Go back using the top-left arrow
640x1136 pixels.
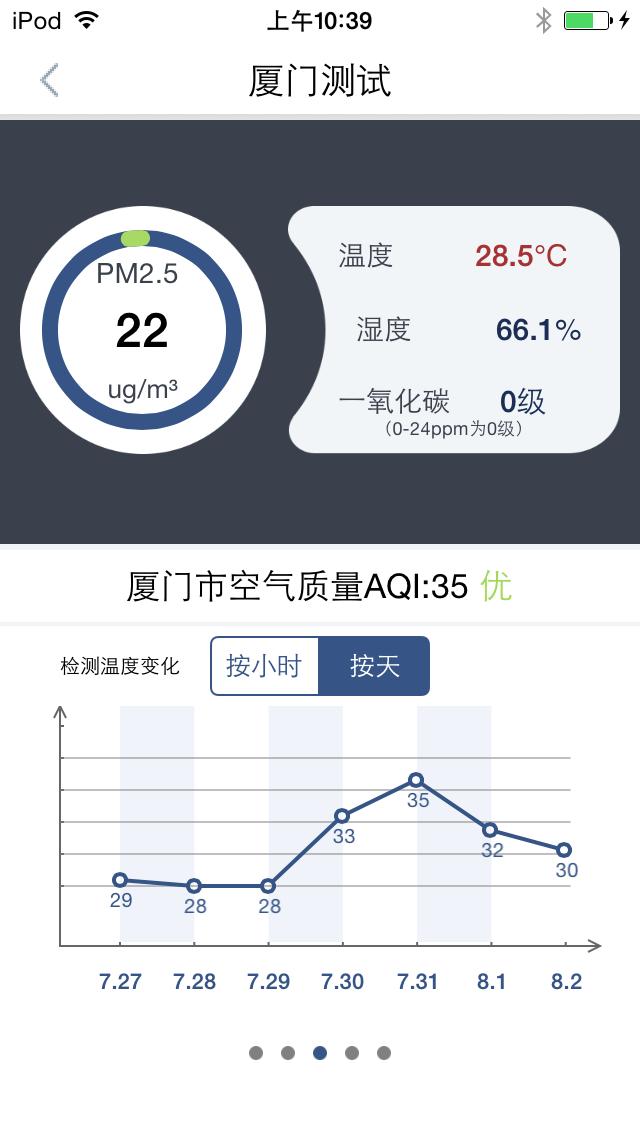click(49, 80)
